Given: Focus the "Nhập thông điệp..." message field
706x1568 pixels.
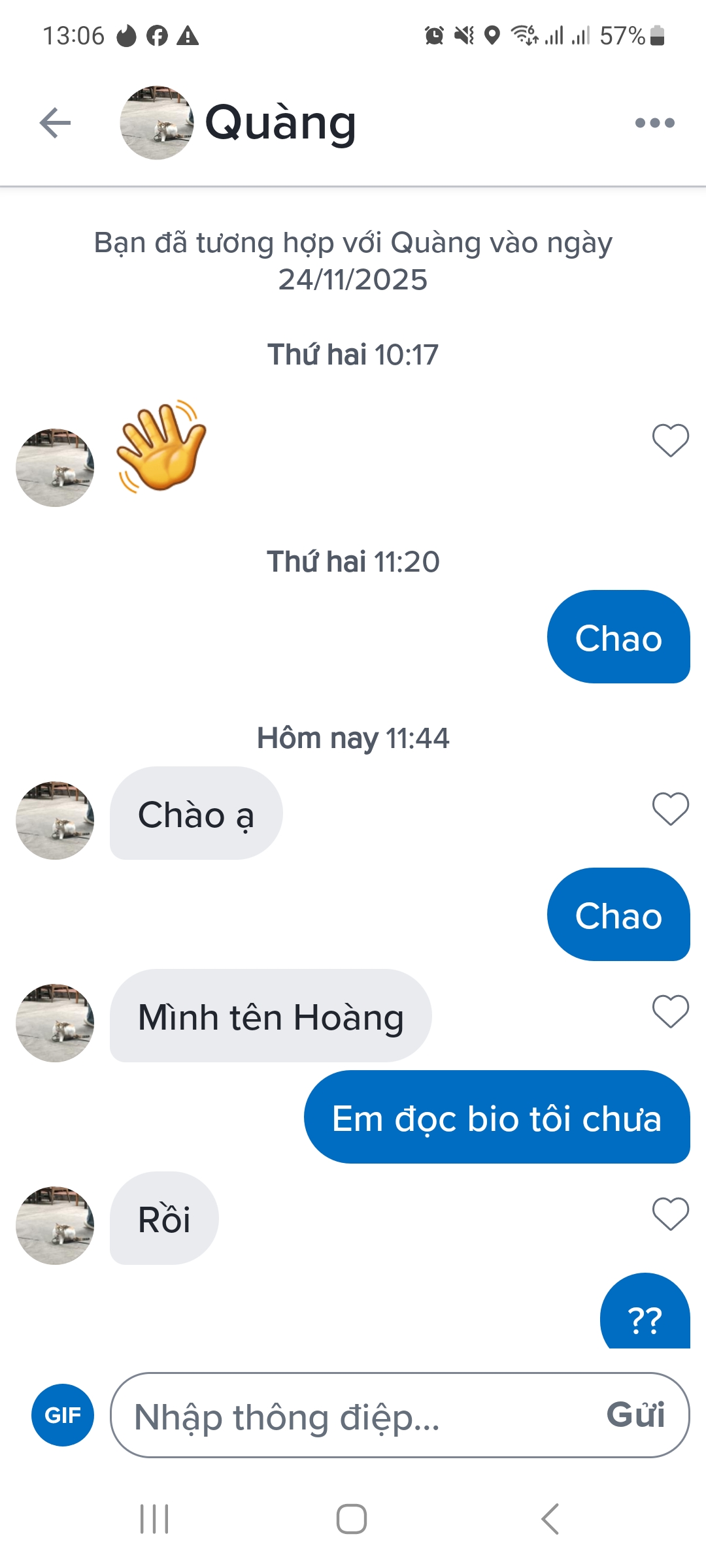Looking at the screenshot, I should coord(353,1416).
